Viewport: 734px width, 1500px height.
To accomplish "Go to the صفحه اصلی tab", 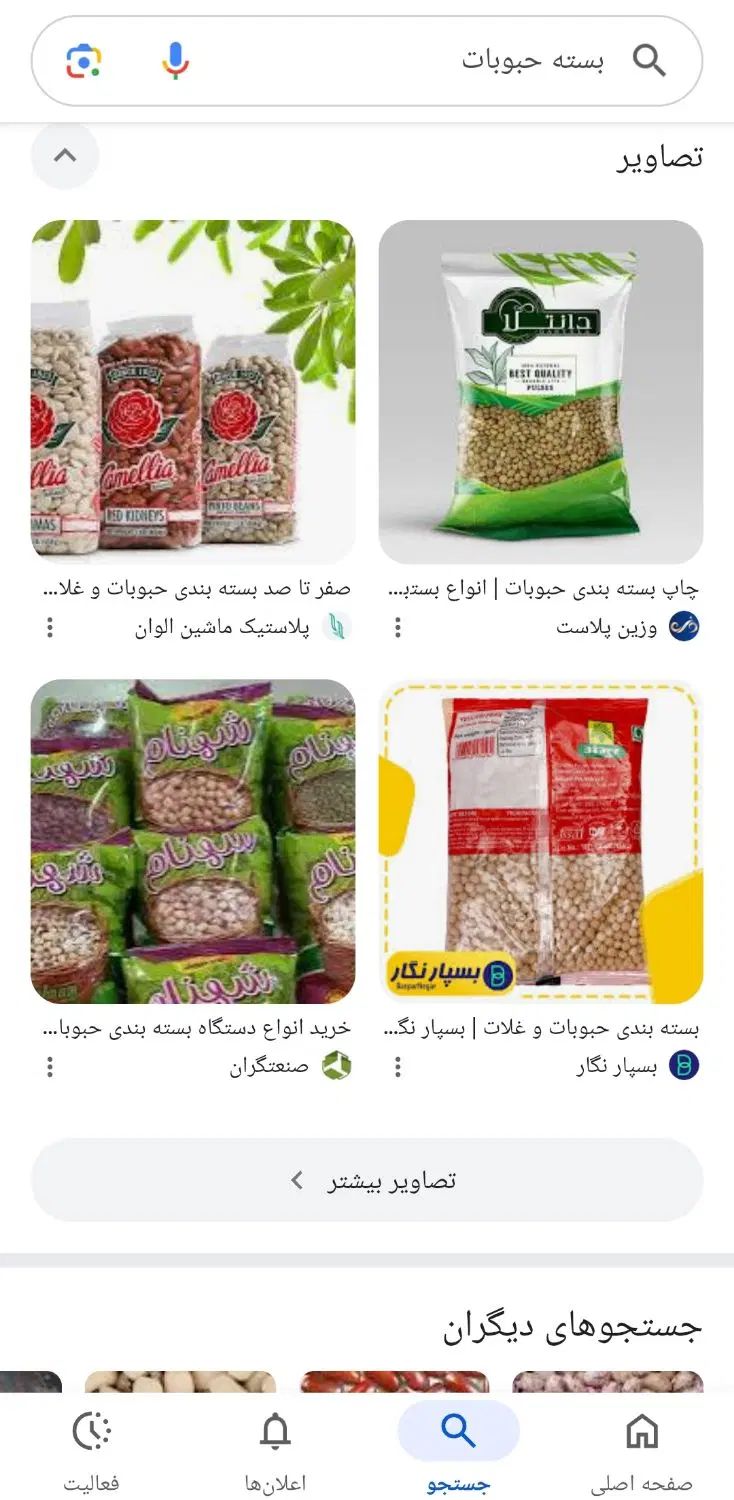I will (641, 1448).
